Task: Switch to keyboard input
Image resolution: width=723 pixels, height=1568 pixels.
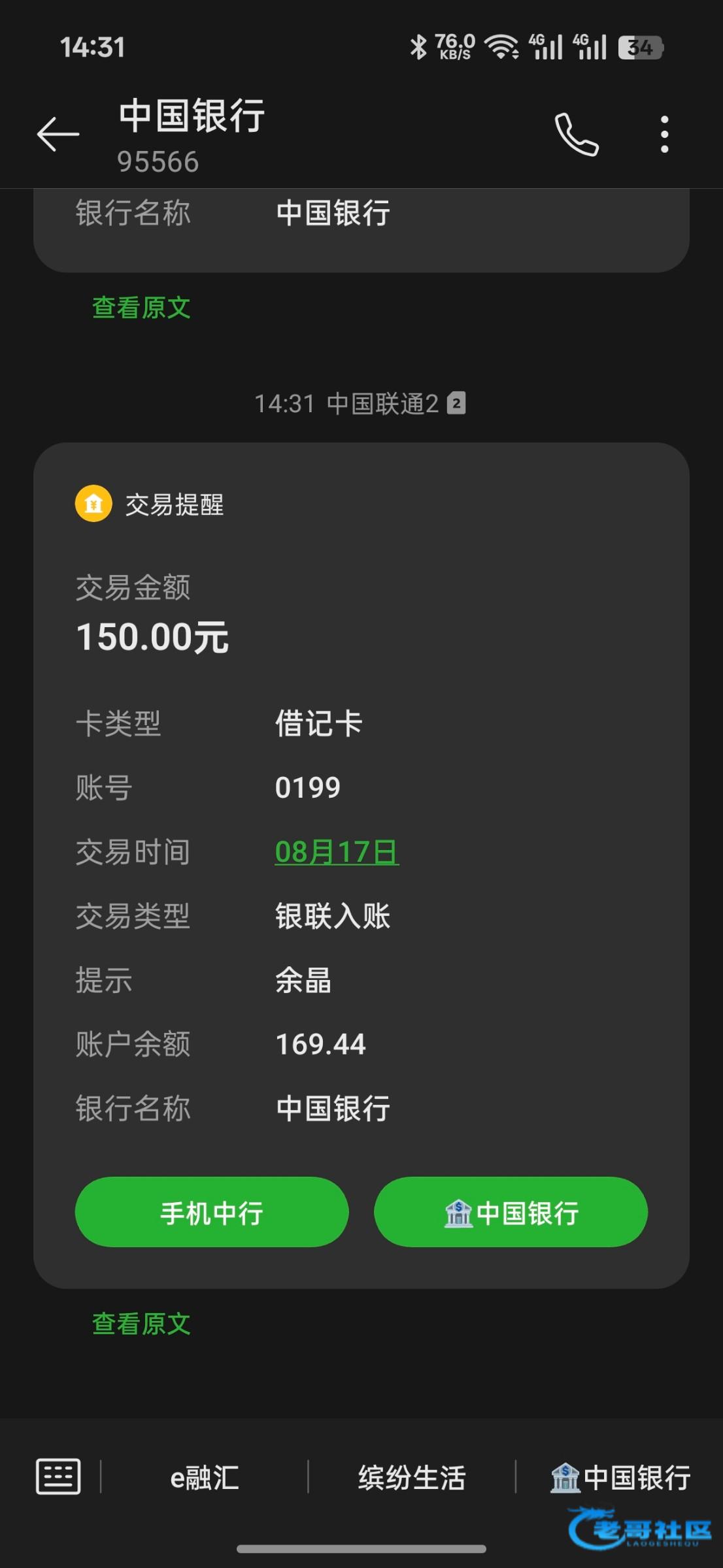Action: click(58, 1477)
